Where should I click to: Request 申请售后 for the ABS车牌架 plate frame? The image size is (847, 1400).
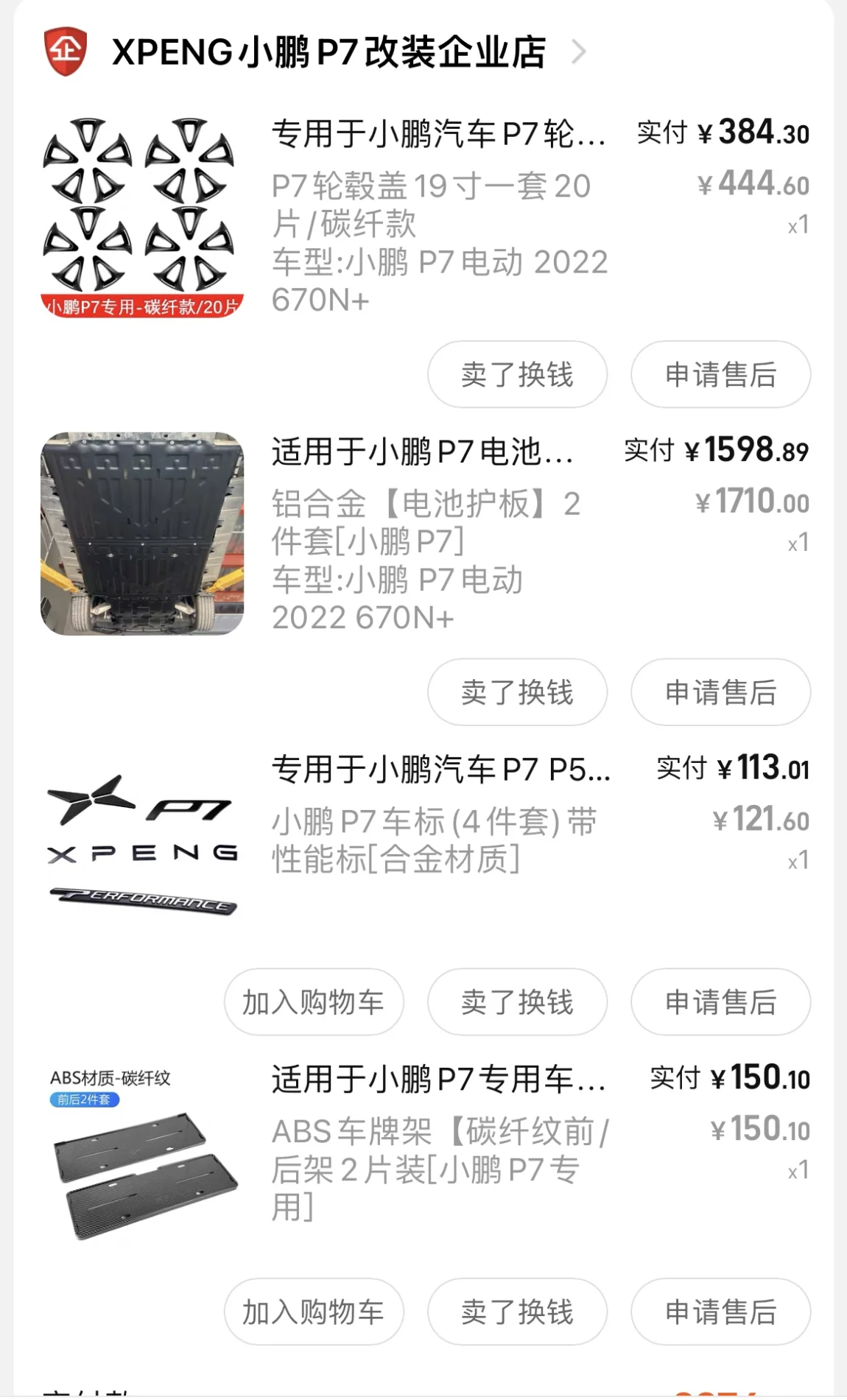coord(720,1312)
